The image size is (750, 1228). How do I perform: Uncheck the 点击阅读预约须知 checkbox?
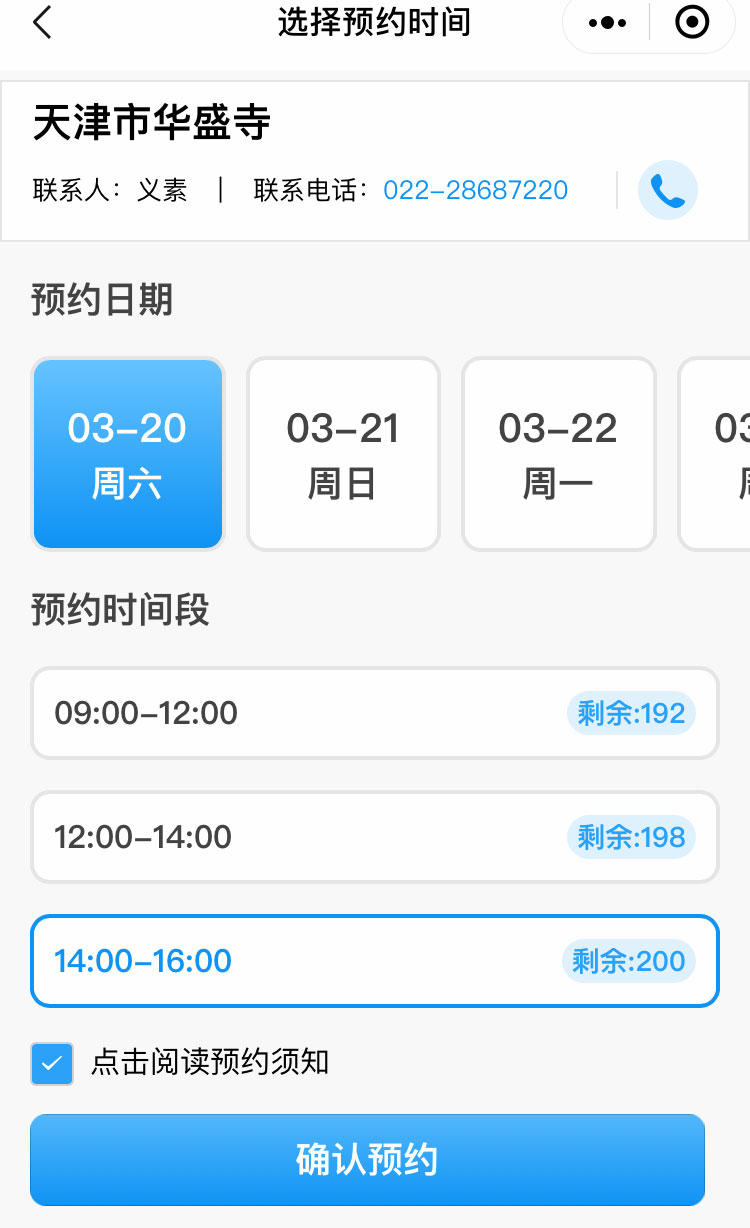tap(52, 1063)
